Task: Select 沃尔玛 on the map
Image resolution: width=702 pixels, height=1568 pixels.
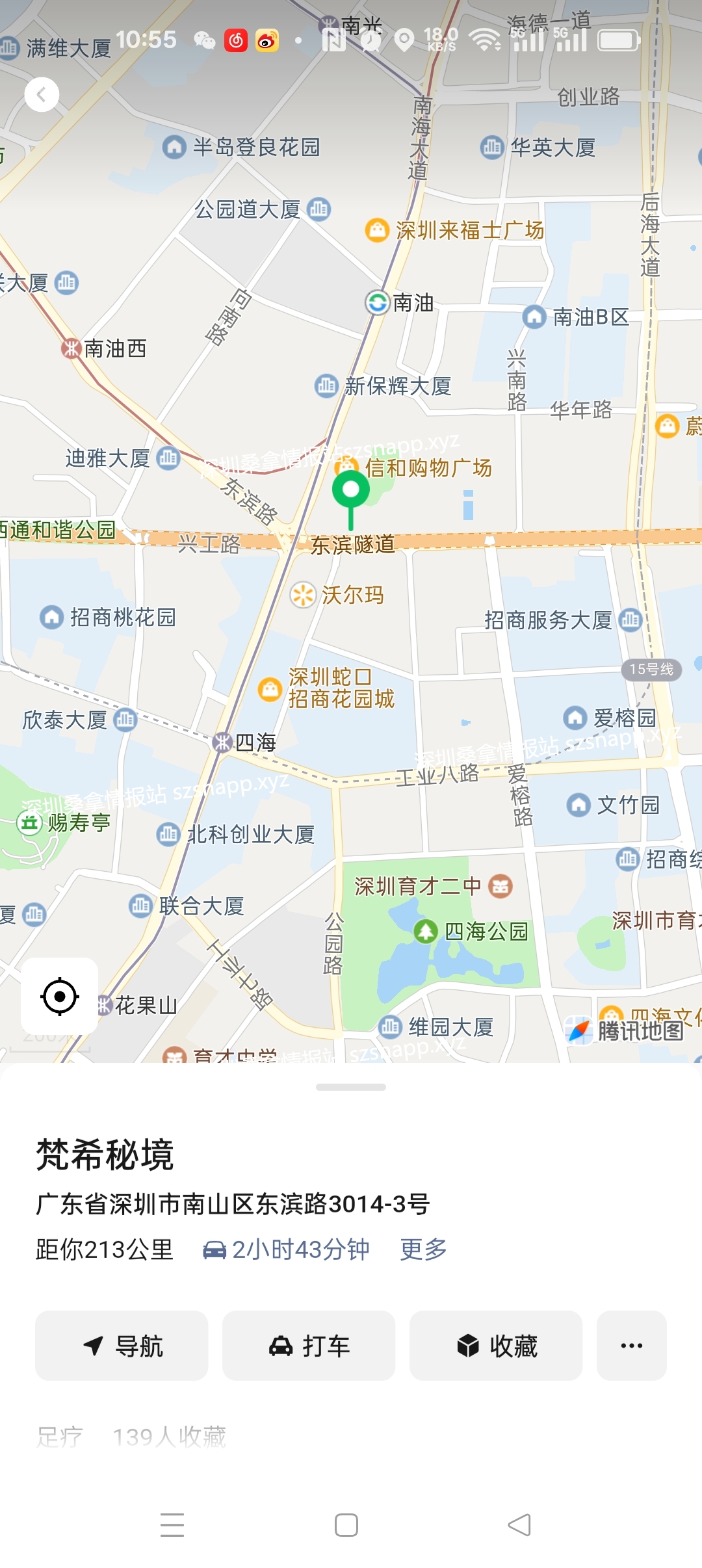Action: tap(338, 595)
